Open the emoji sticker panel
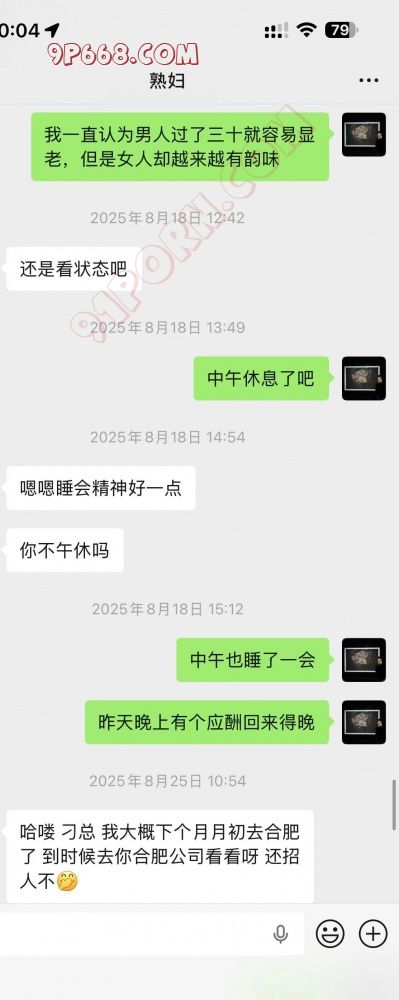Viewport: 399px width, 1000px height. coord(330,934)
